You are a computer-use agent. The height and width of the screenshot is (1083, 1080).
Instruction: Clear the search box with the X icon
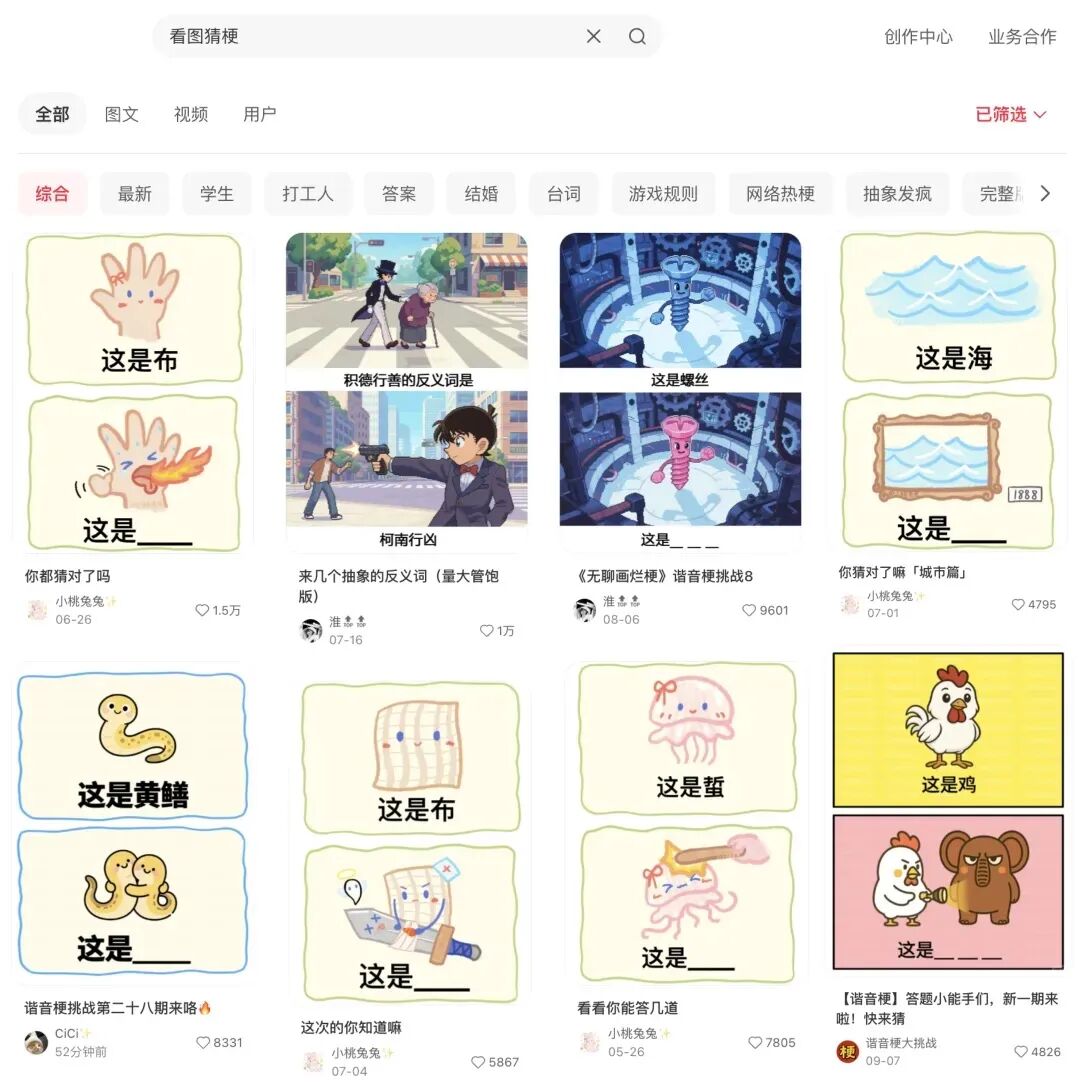point(593,36)
